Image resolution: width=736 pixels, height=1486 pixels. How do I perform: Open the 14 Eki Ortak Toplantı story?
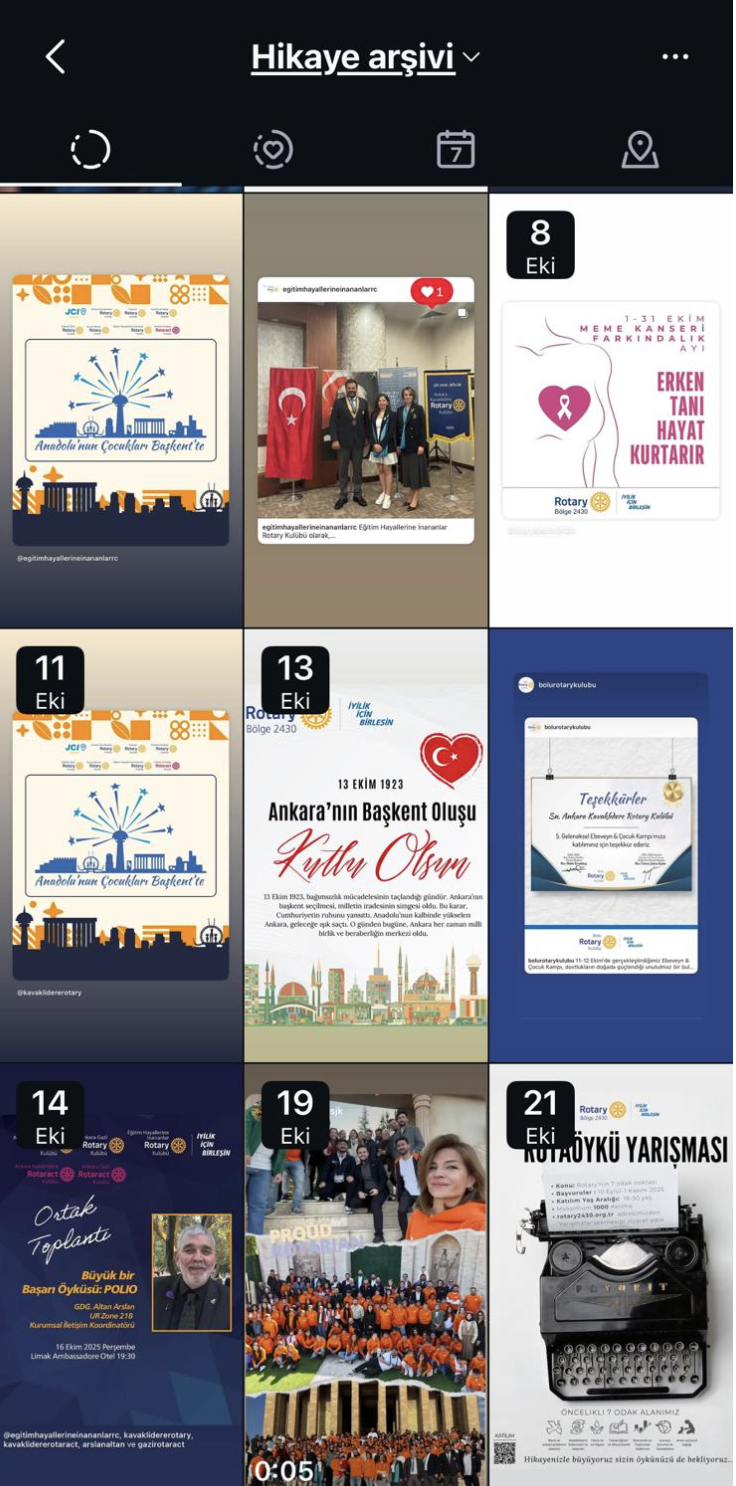121,1275
